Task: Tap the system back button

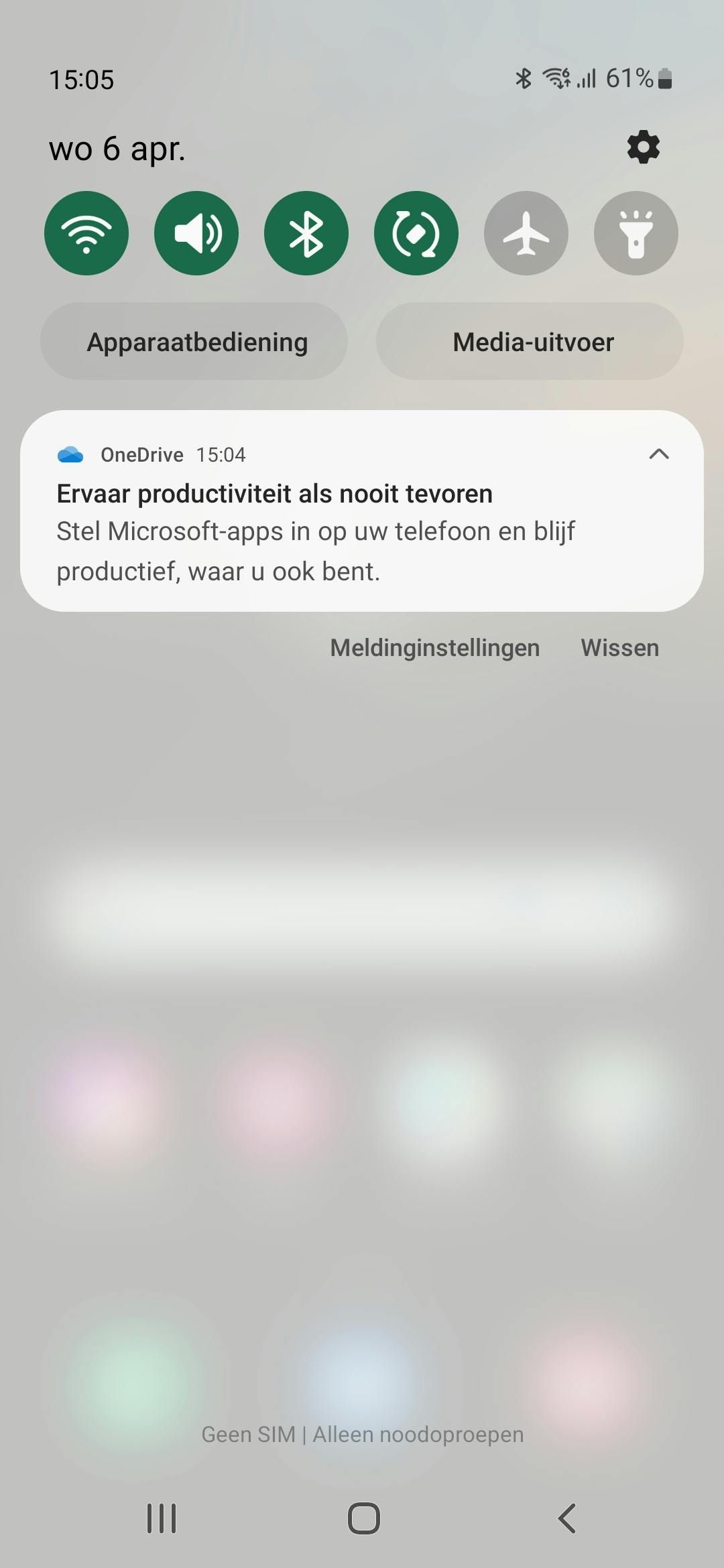Action: pyautogui.click(x=566, y=1518)
